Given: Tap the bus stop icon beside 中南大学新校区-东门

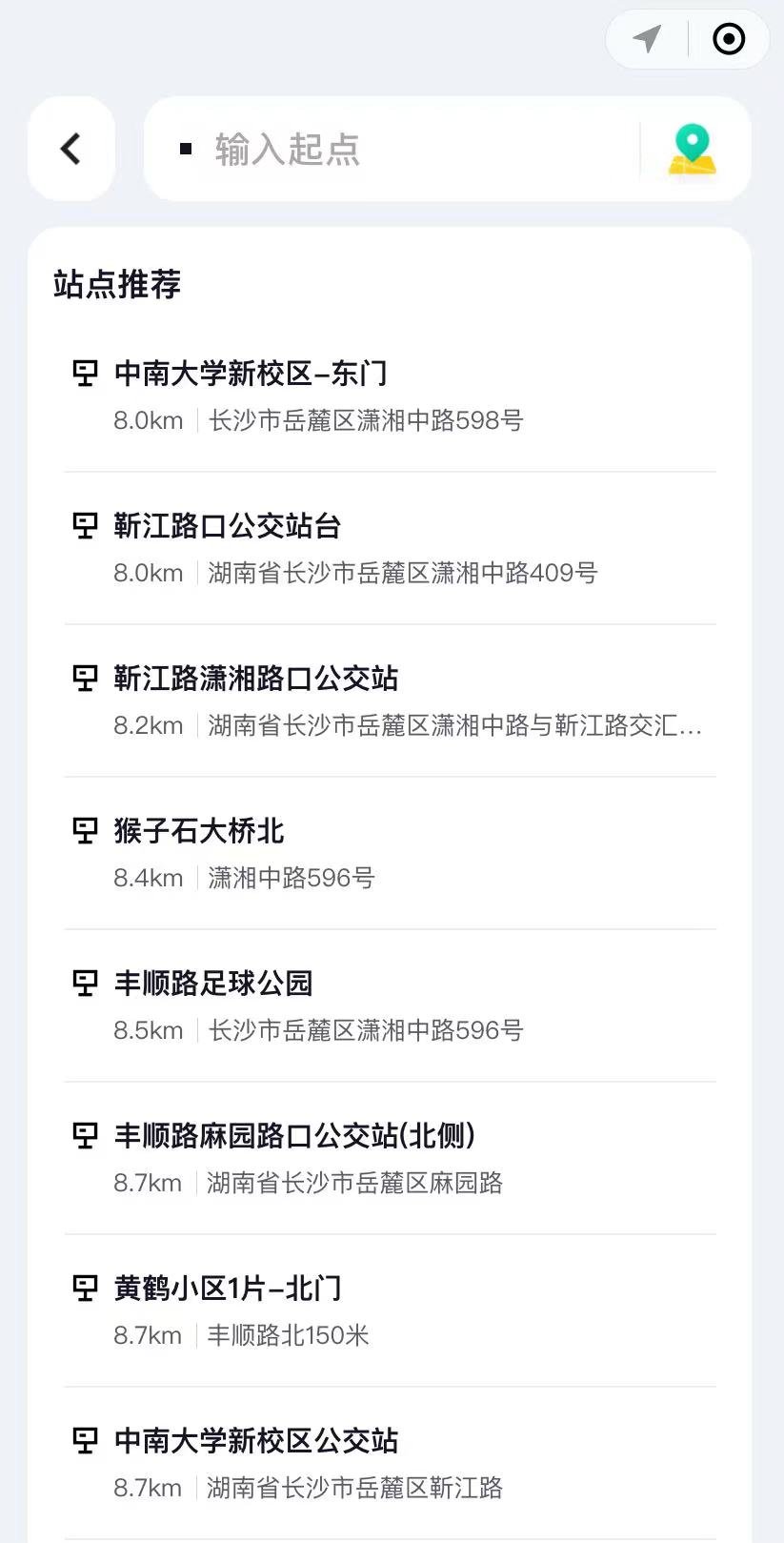Looking at the screenshot, I should pos(85,373).
